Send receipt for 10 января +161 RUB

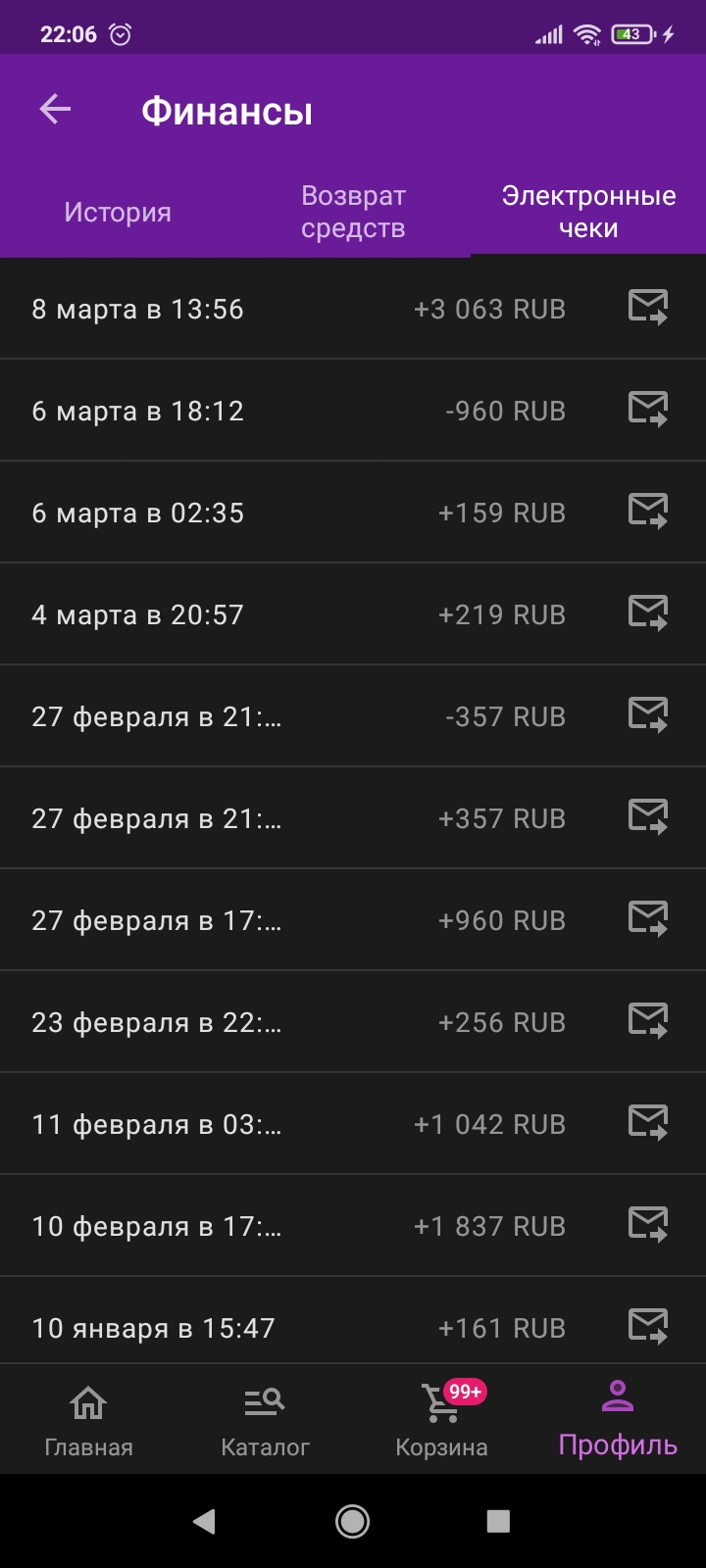(648, 1327)
